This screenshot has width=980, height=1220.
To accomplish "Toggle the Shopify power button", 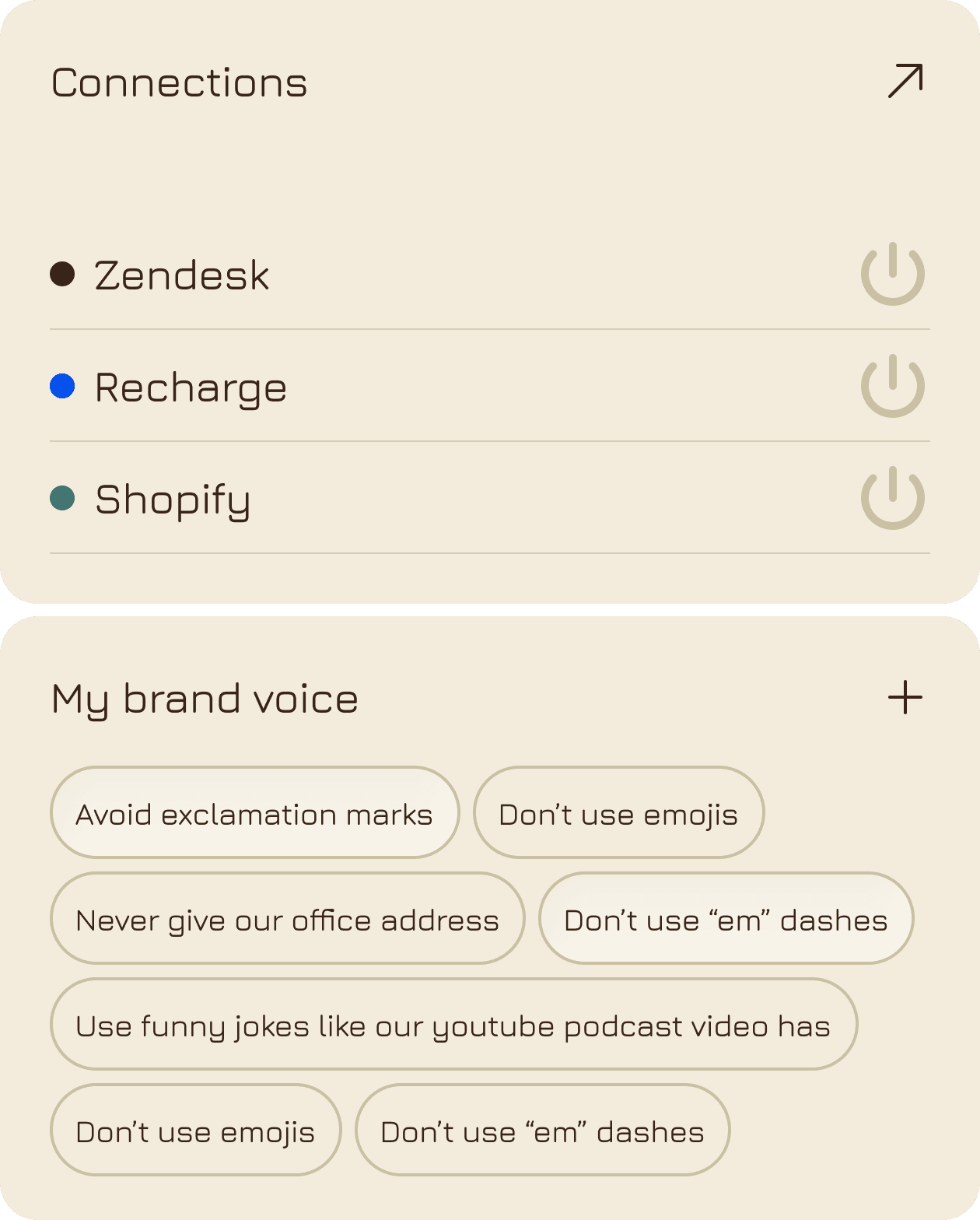I will coord(893,498).
